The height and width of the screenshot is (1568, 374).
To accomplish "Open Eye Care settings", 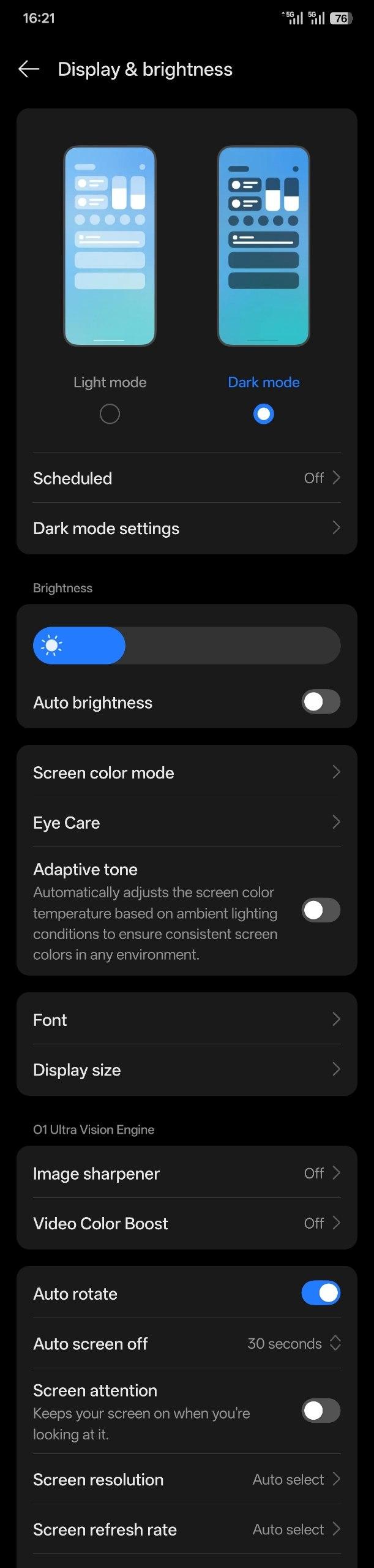I will click(x=186, y=823).
